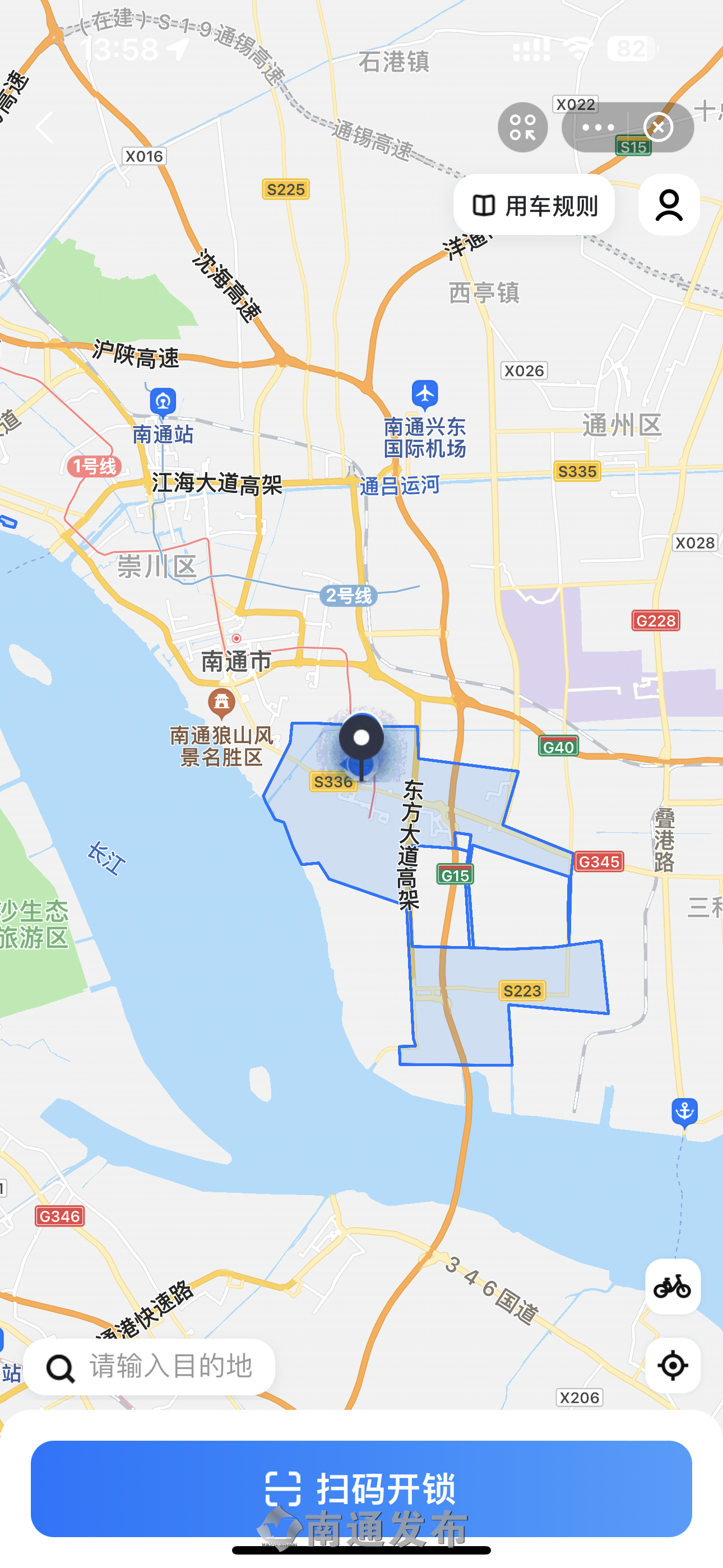723x1568 pixels.
Task: Go back using the left arrow
Action: click(45, 128)
